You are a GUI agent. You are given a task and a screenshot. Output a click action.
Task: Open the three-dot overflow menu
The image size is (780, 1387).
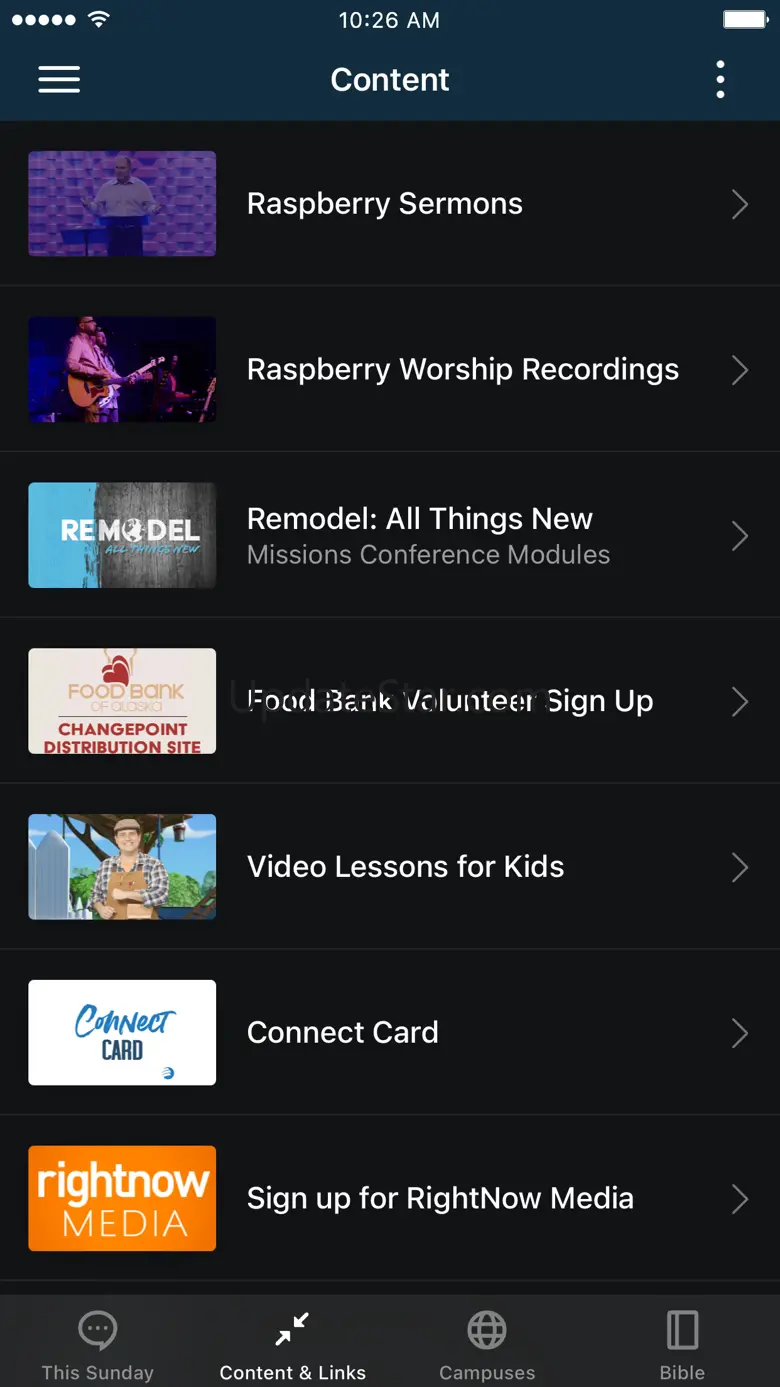click(x=720, y=80)
